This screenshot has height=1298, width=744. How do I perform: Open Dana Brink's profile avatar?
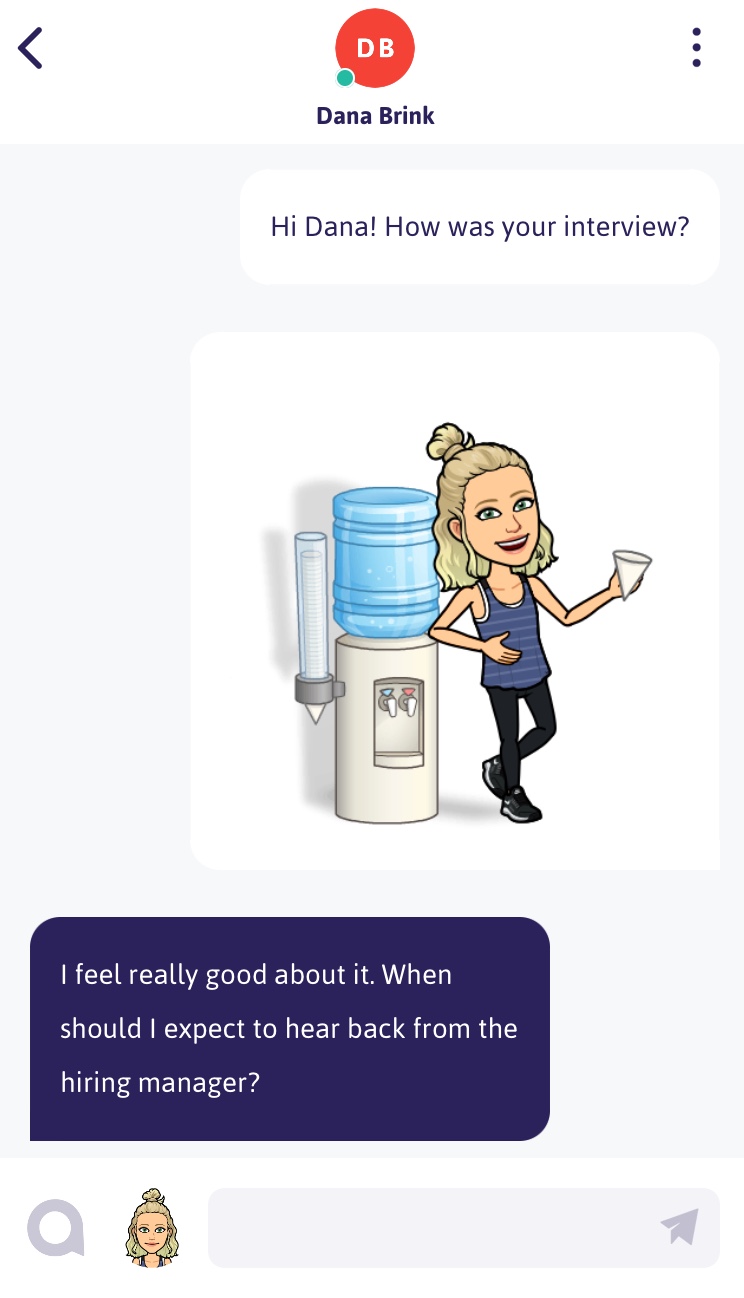tap(375, 48)
